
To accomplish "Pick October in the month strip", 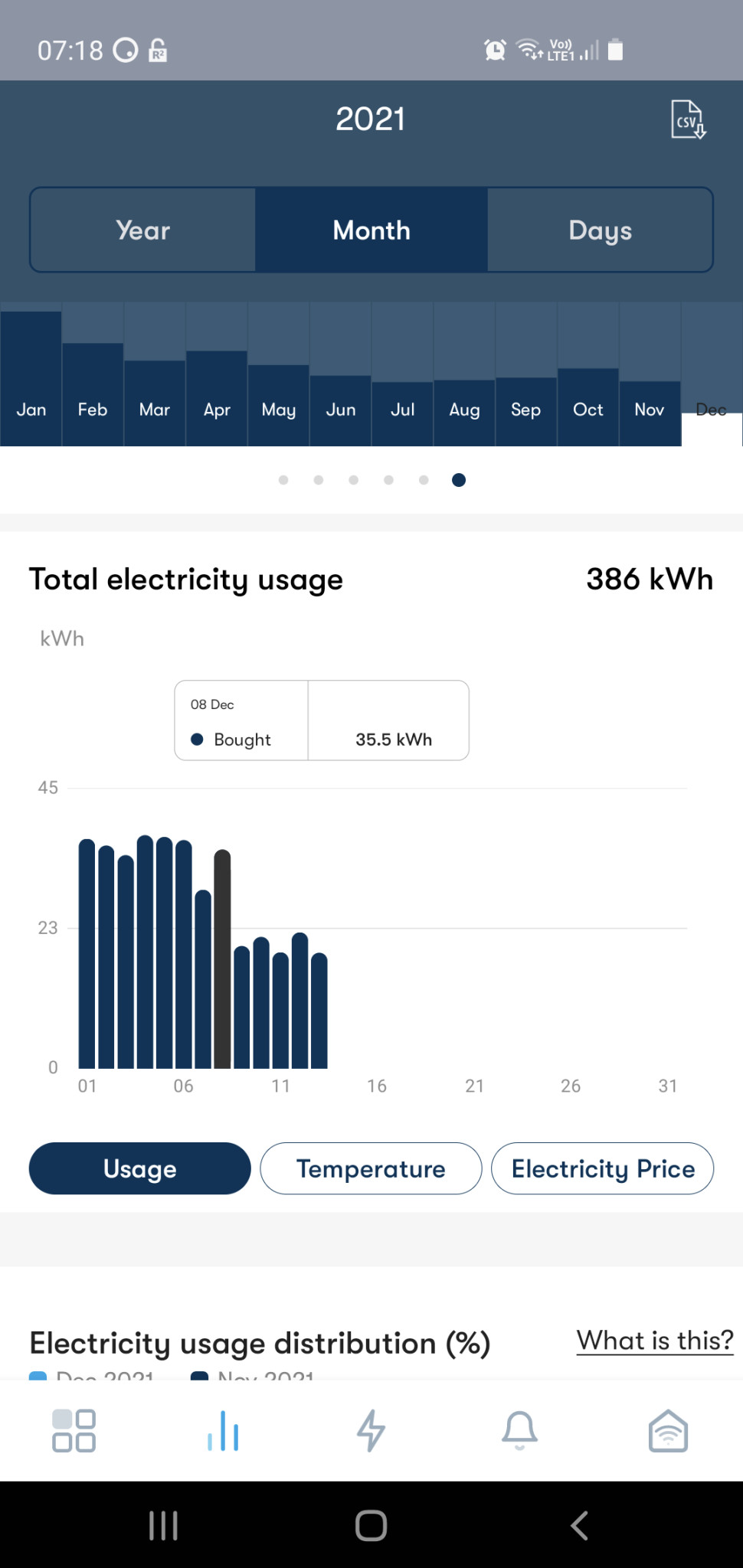I will (588, 409).
